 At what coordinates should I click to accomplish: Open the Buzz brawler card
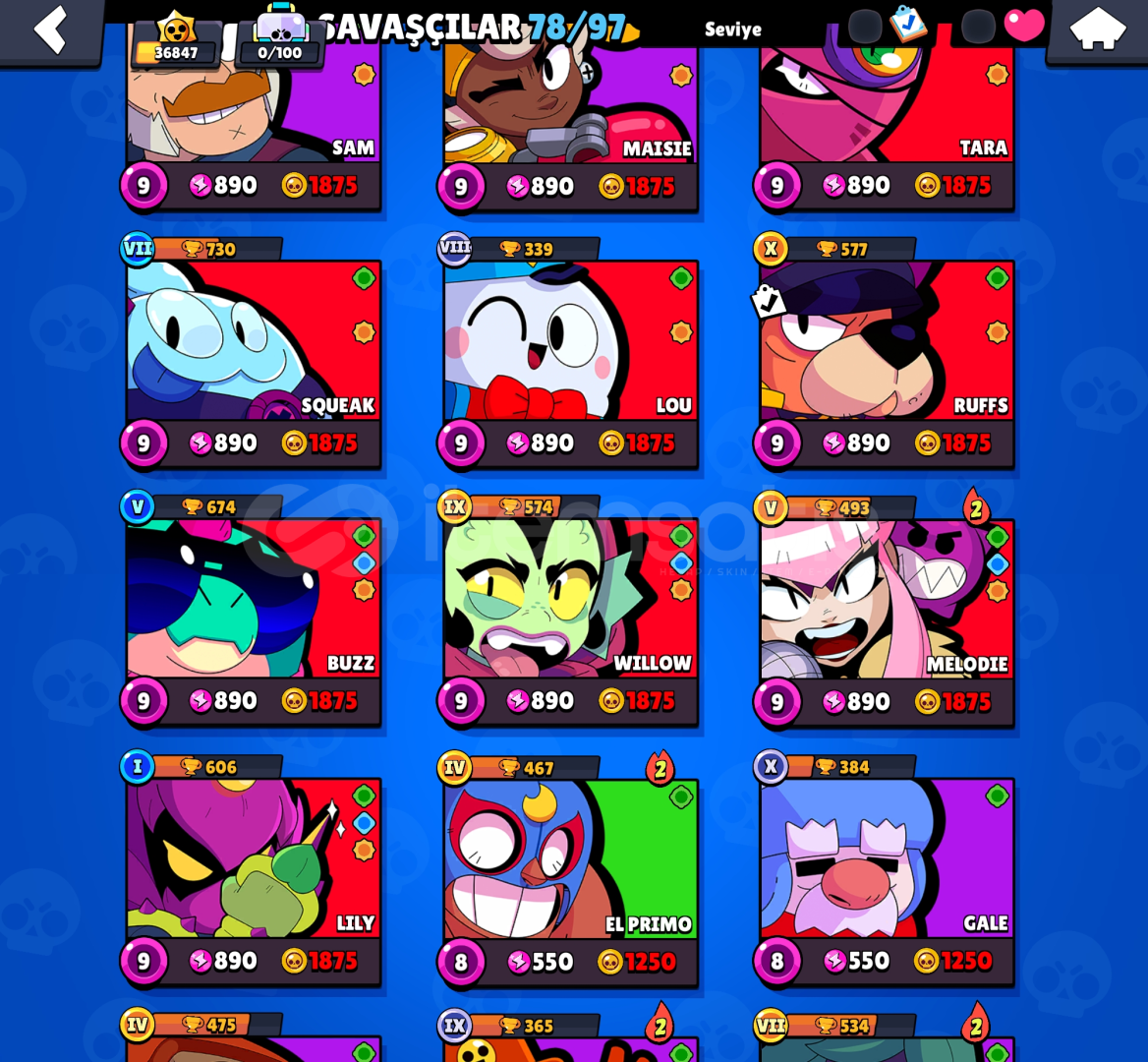point(254,600)
